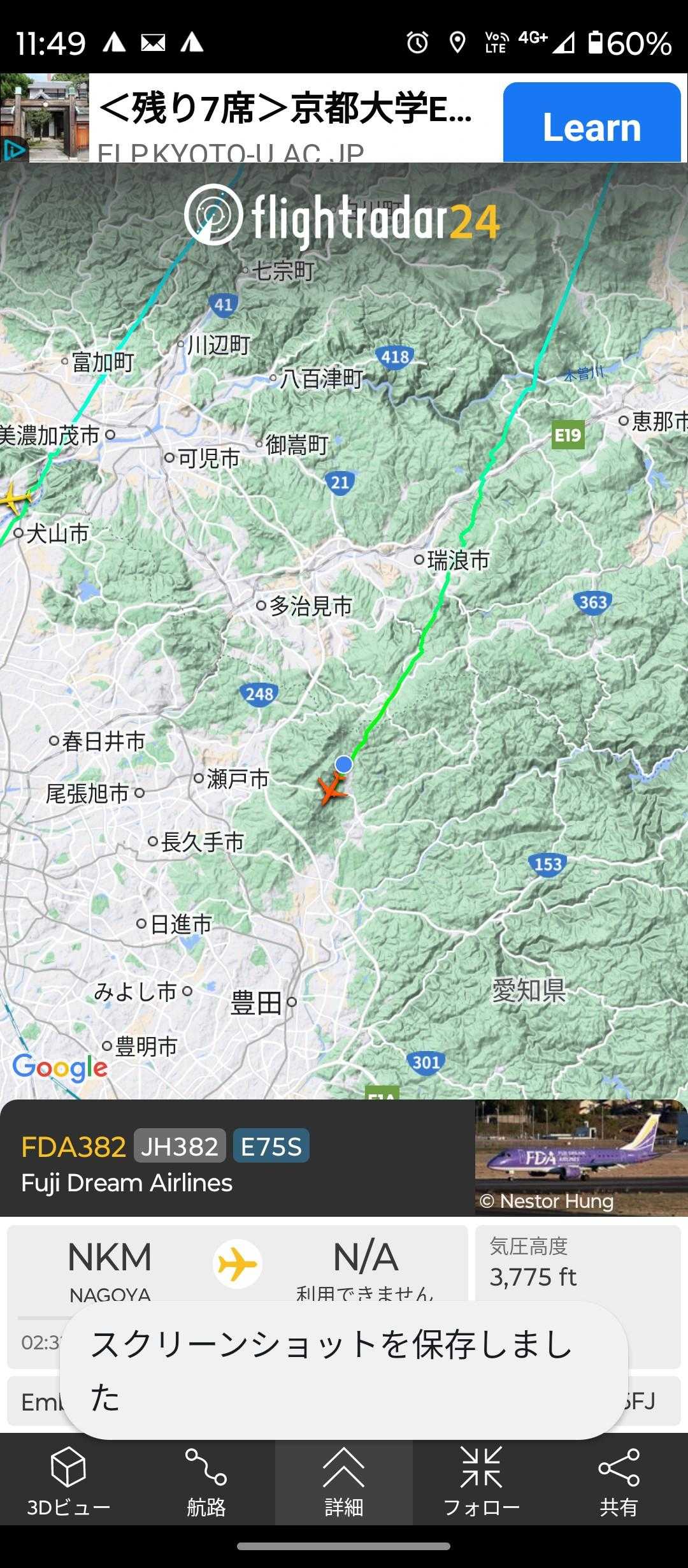
Task: Open the Kyoto University ad banner
Action: 287,118
